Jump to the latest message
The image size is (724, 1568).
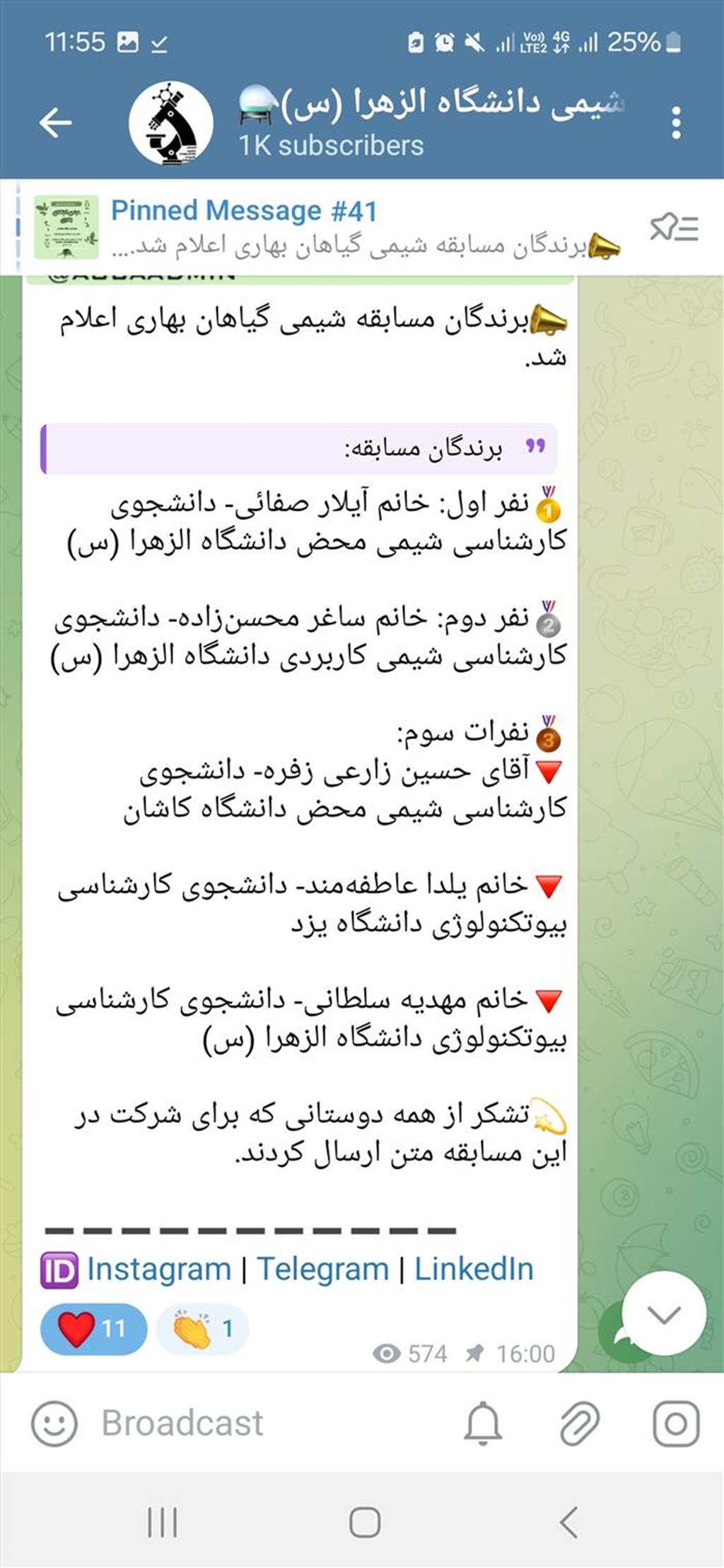[663, 1313]
